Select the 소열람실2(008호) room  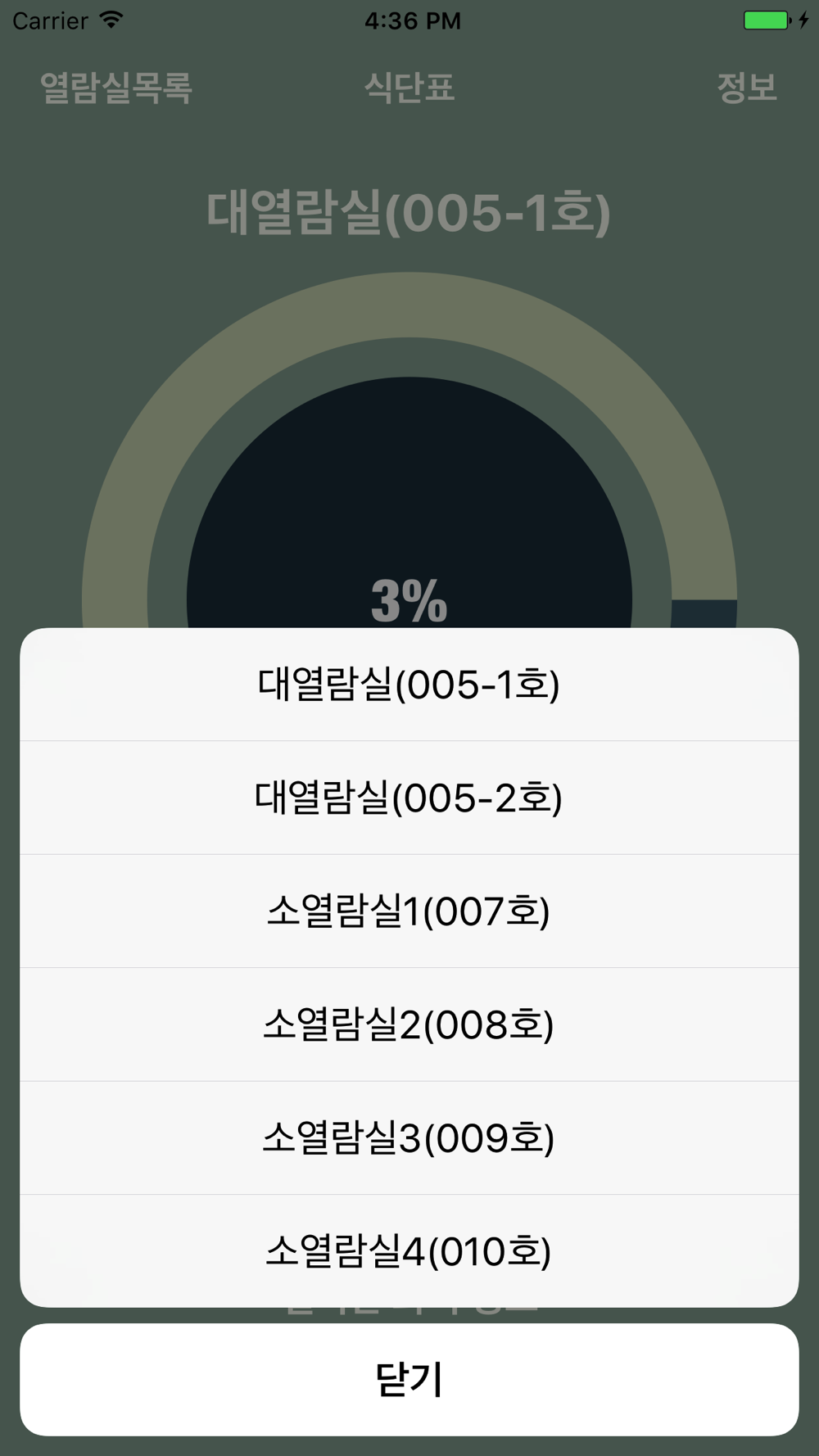coord(409,1024)
